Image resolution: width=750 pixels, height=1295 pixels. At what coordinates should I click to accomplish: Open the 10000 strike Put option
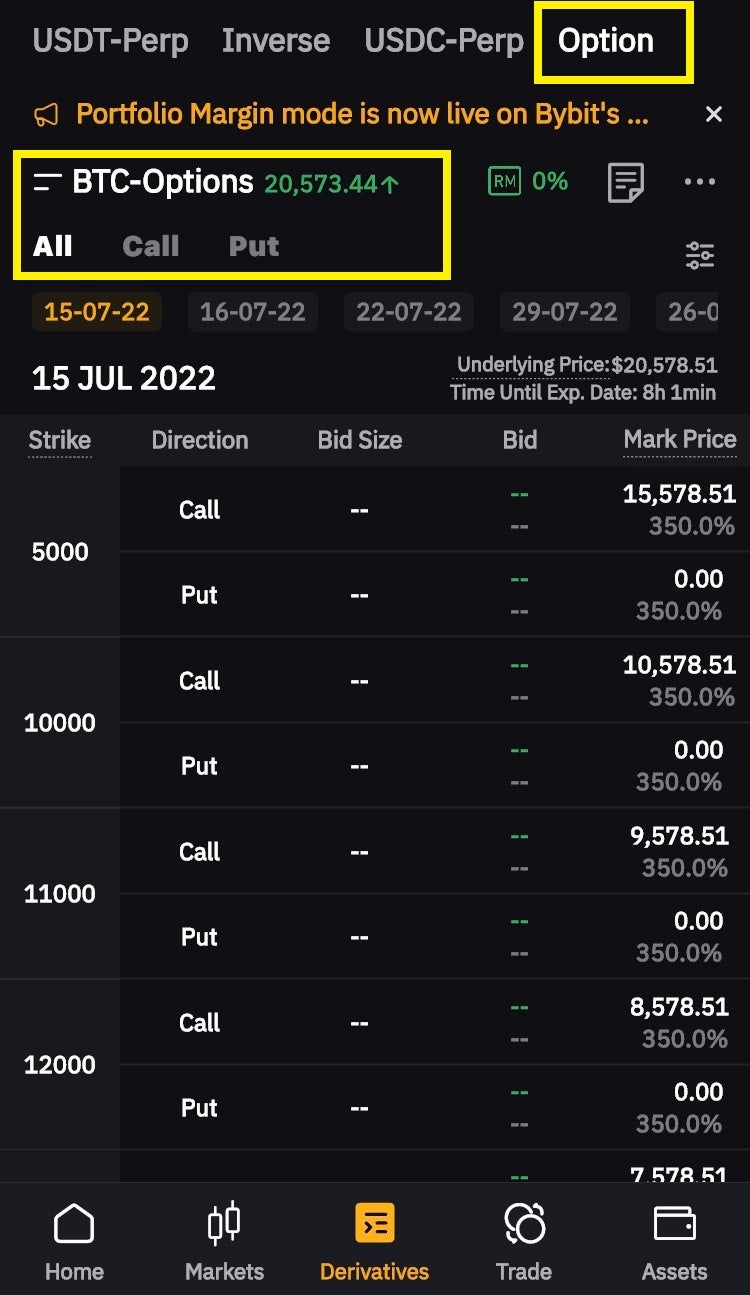(x=199, y=766)
